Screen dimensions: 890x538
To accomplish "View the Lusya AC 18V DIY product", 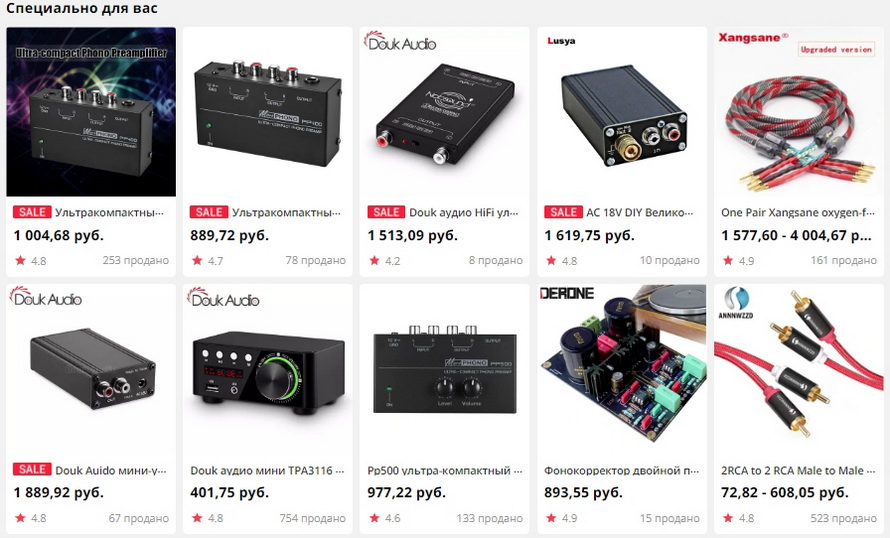I will [621, 112].
